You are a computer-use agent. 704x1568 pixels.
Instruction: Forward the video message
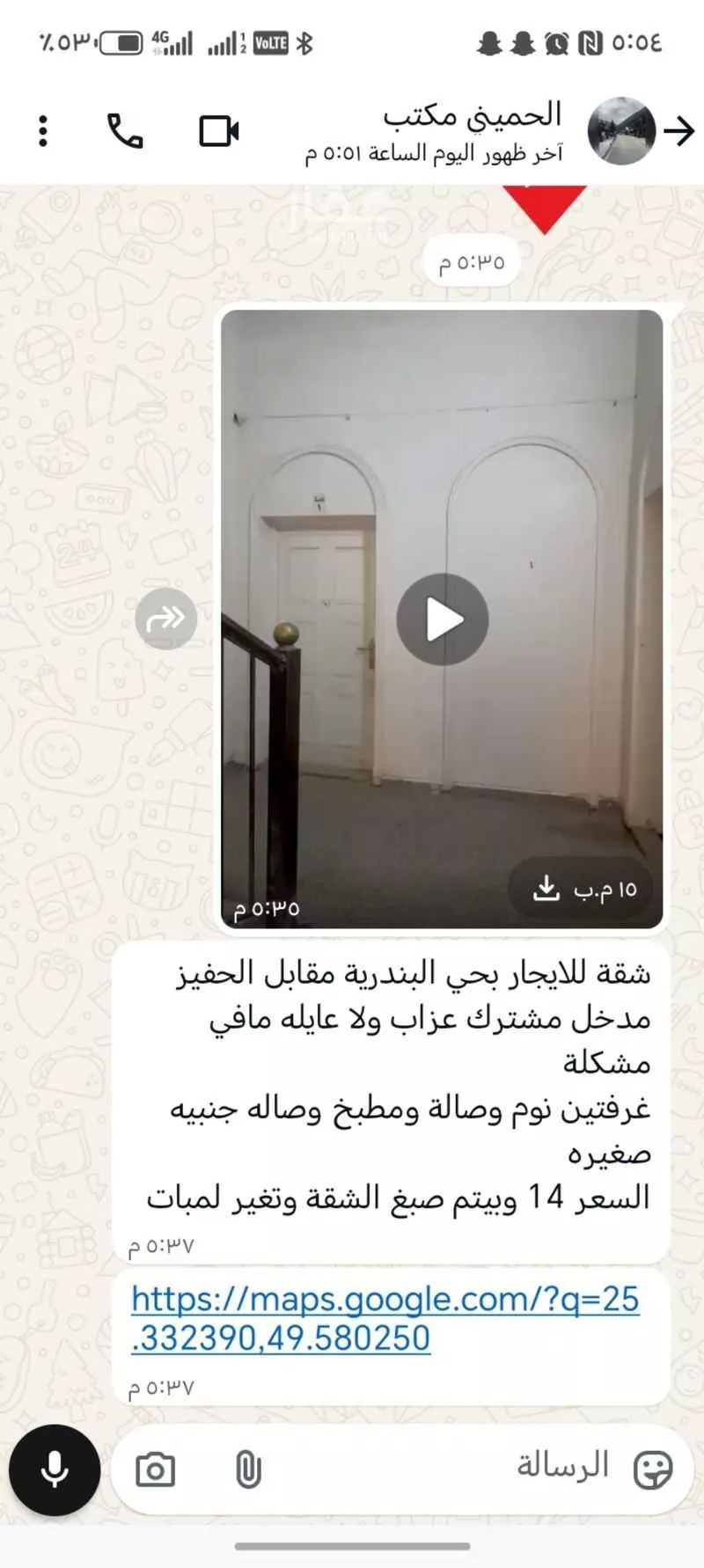pos(165,619)
